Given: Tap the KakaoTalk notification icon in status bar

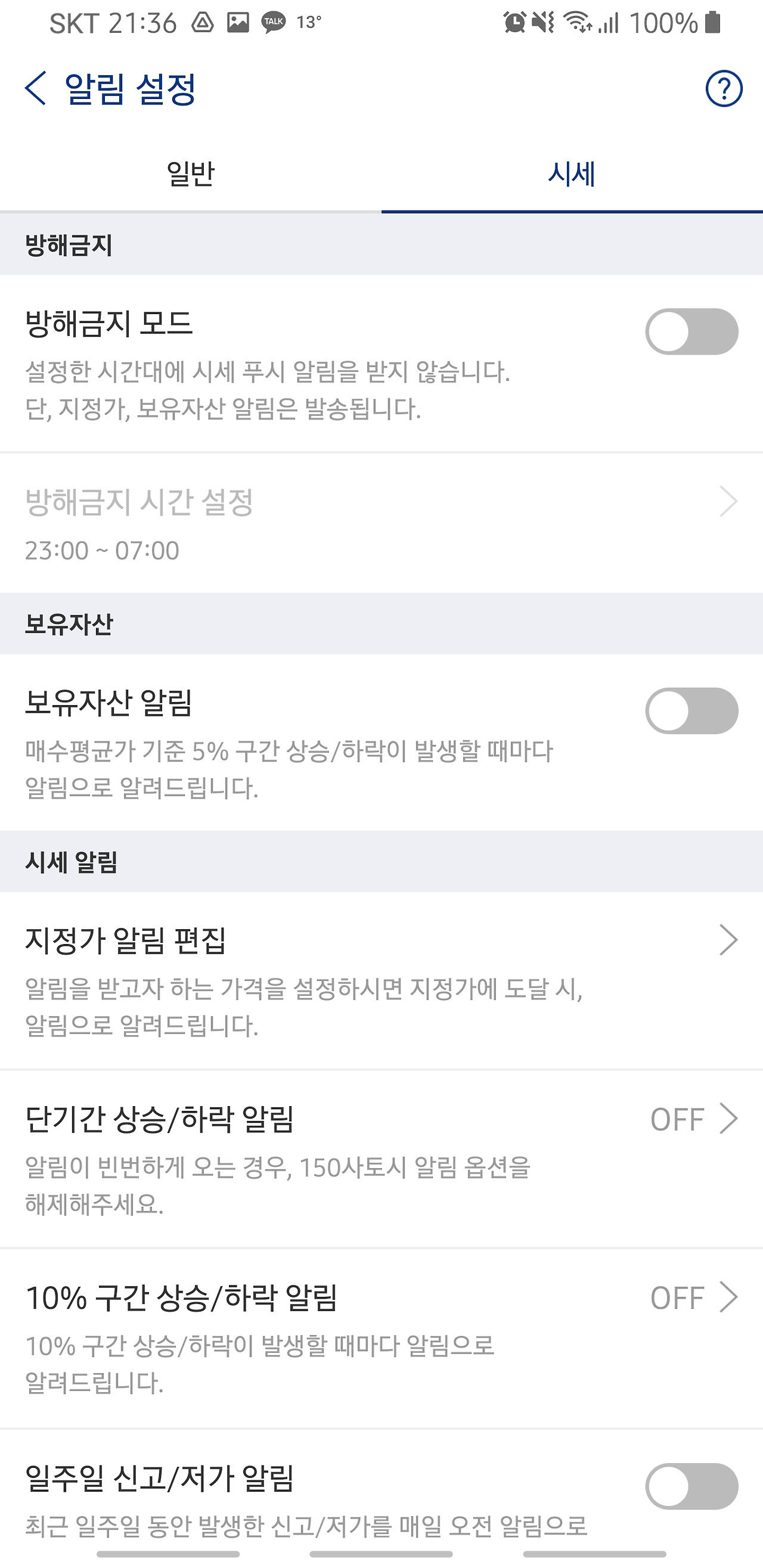Looking at the screenshot, I should pyautogui.click(x=274, y=22).
